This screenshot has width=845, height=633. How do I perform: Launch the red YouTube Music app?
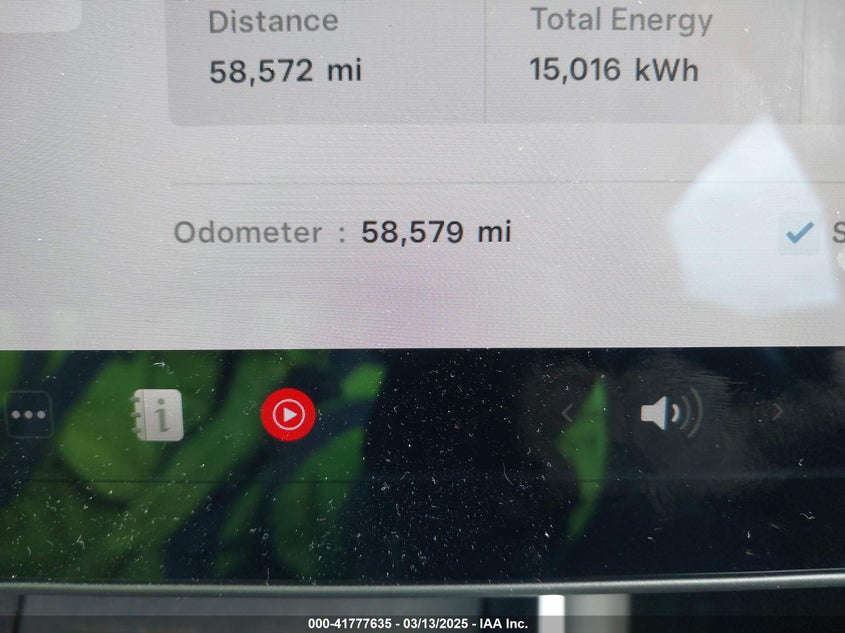288,414
